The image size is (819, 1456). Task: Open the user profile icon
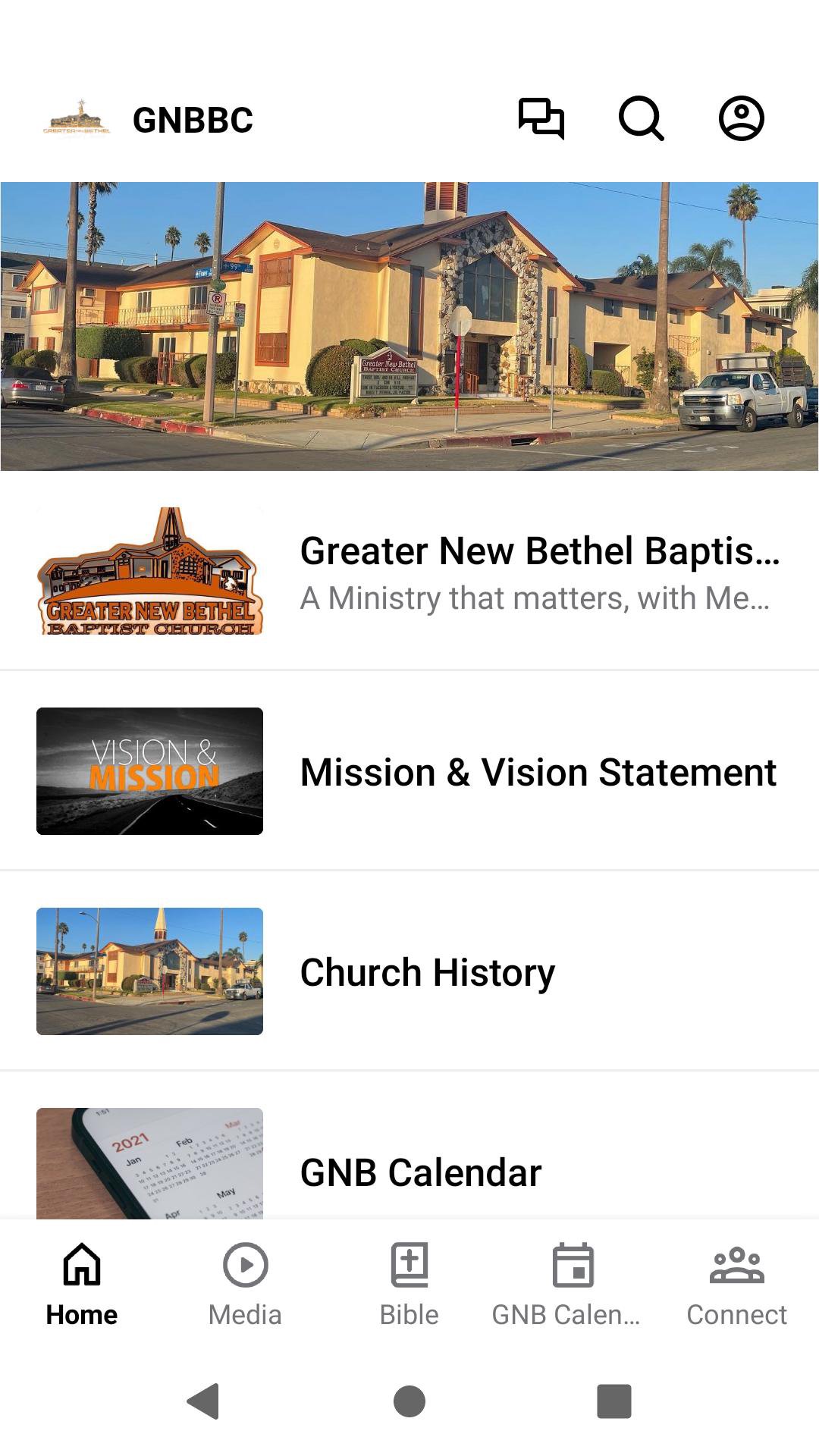point(741,119)
